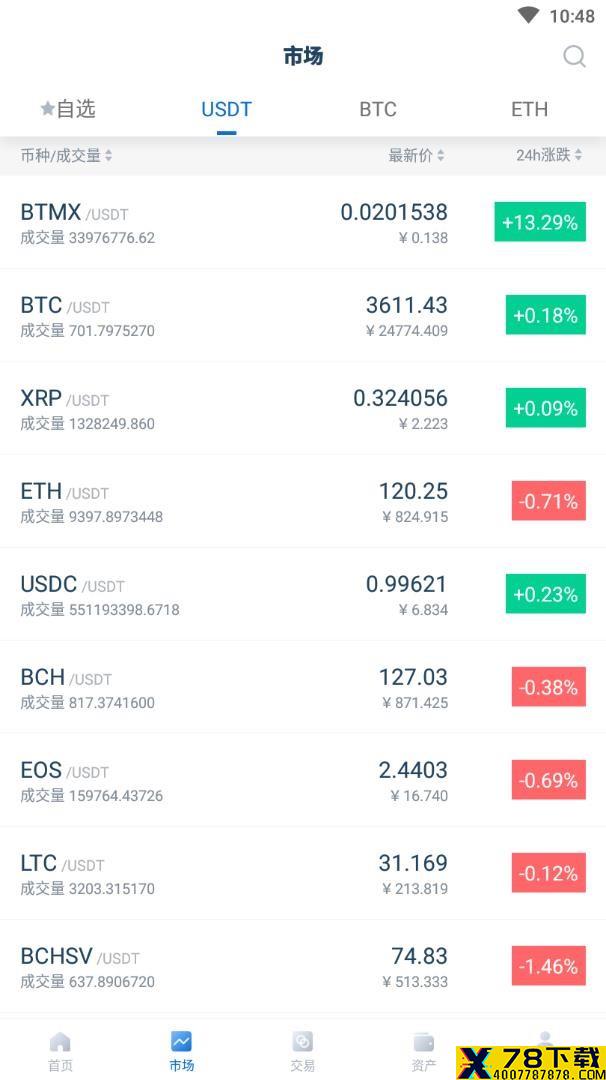Sort by 最新价 column
Image resolution: width=606 pixels, height=1080 pixels.
pyautogui.click(x=417, y=156)
